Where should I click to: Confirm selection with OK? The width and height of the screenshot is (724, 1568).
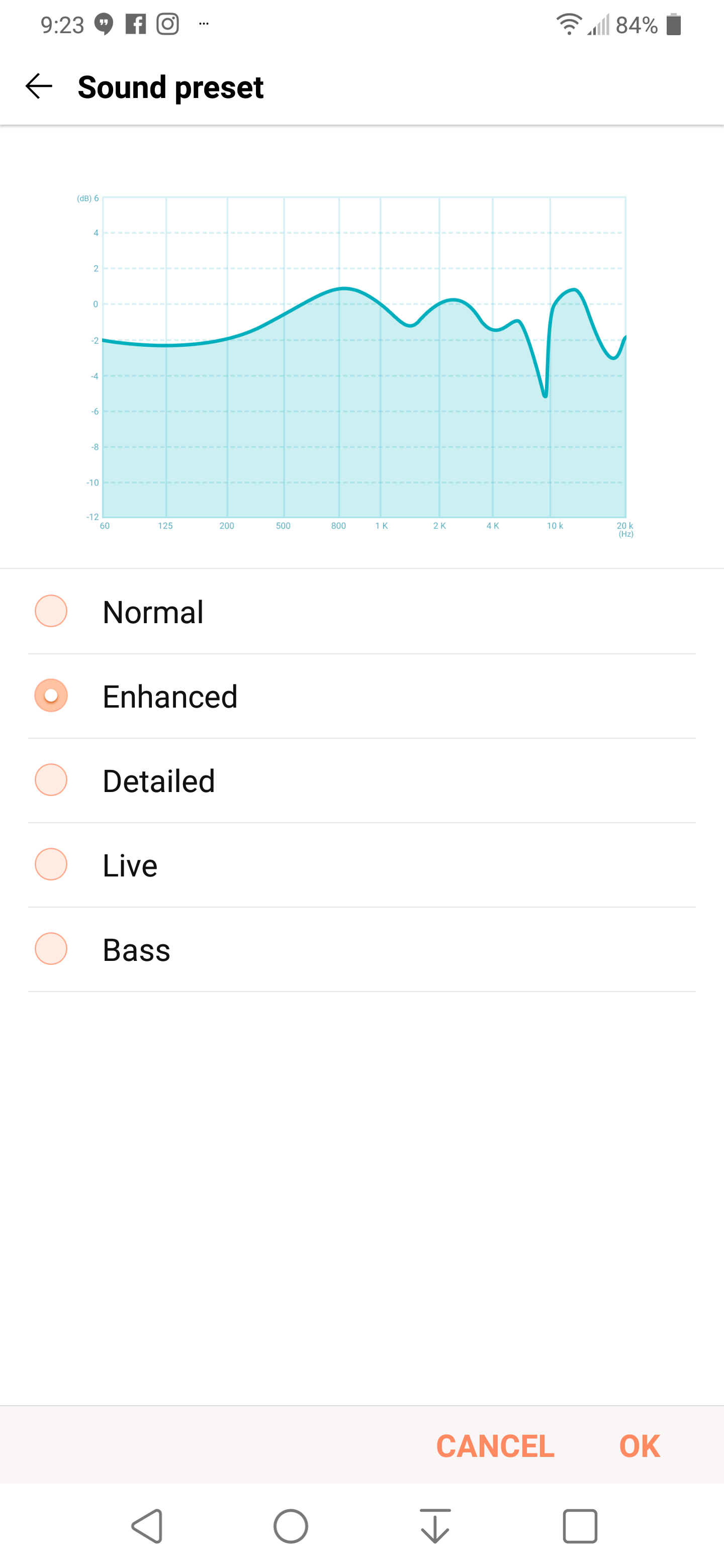tap(640, 1446)
